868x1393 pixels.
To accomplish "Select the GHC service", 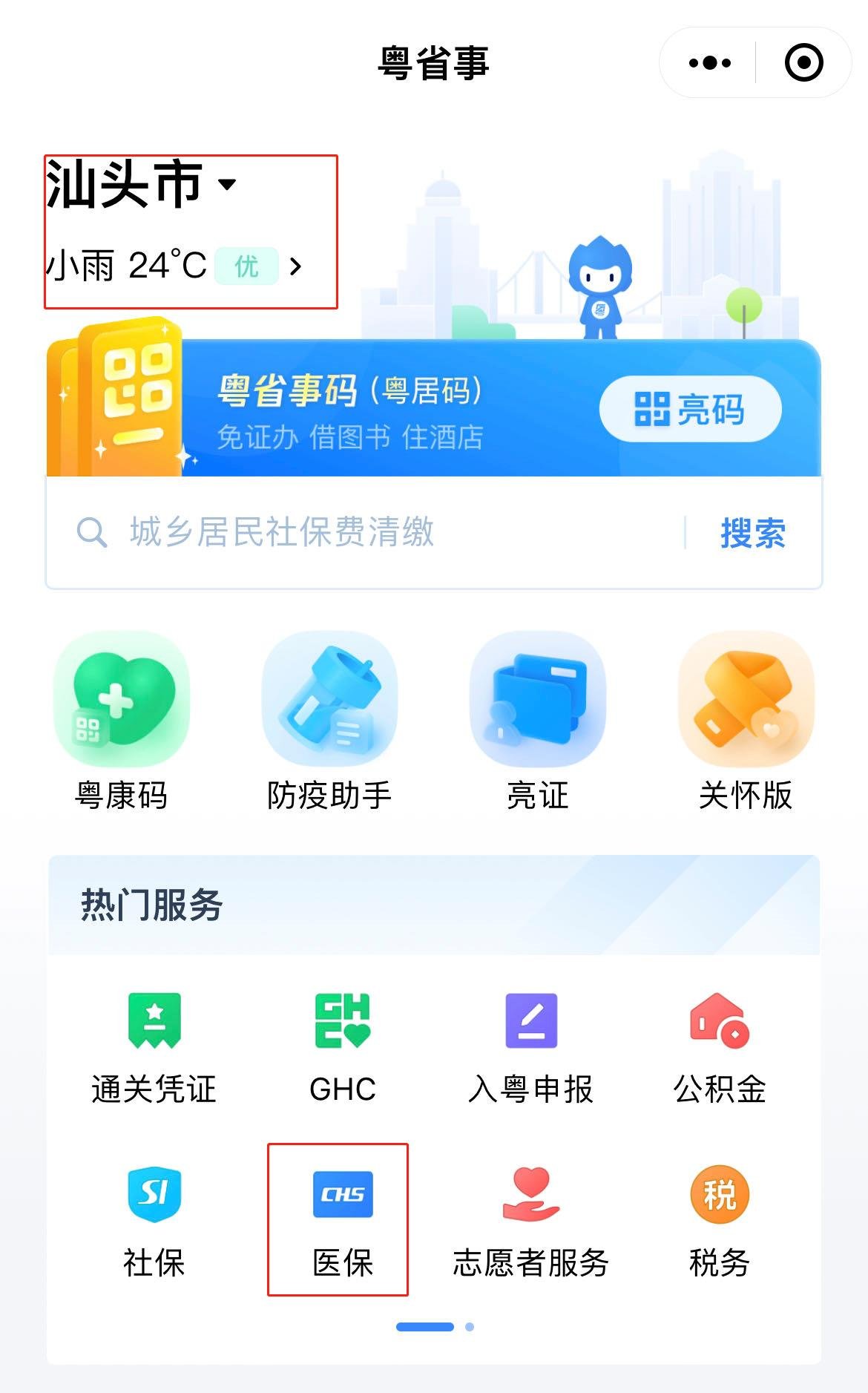I will tap(343, 1048).
